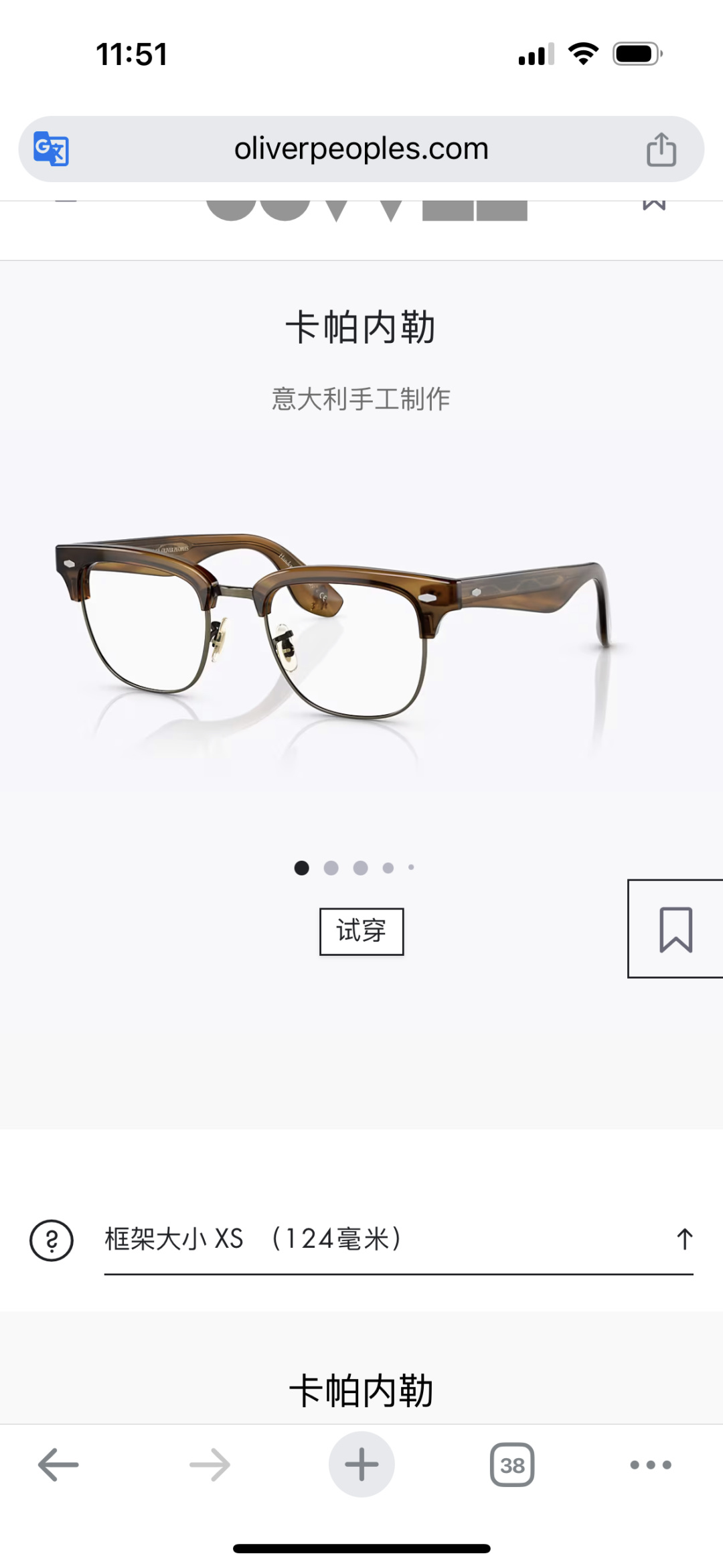Screen dimensions: 723x1568
Task: Open a new browser tab
Action: click(x=361, y=1464)
